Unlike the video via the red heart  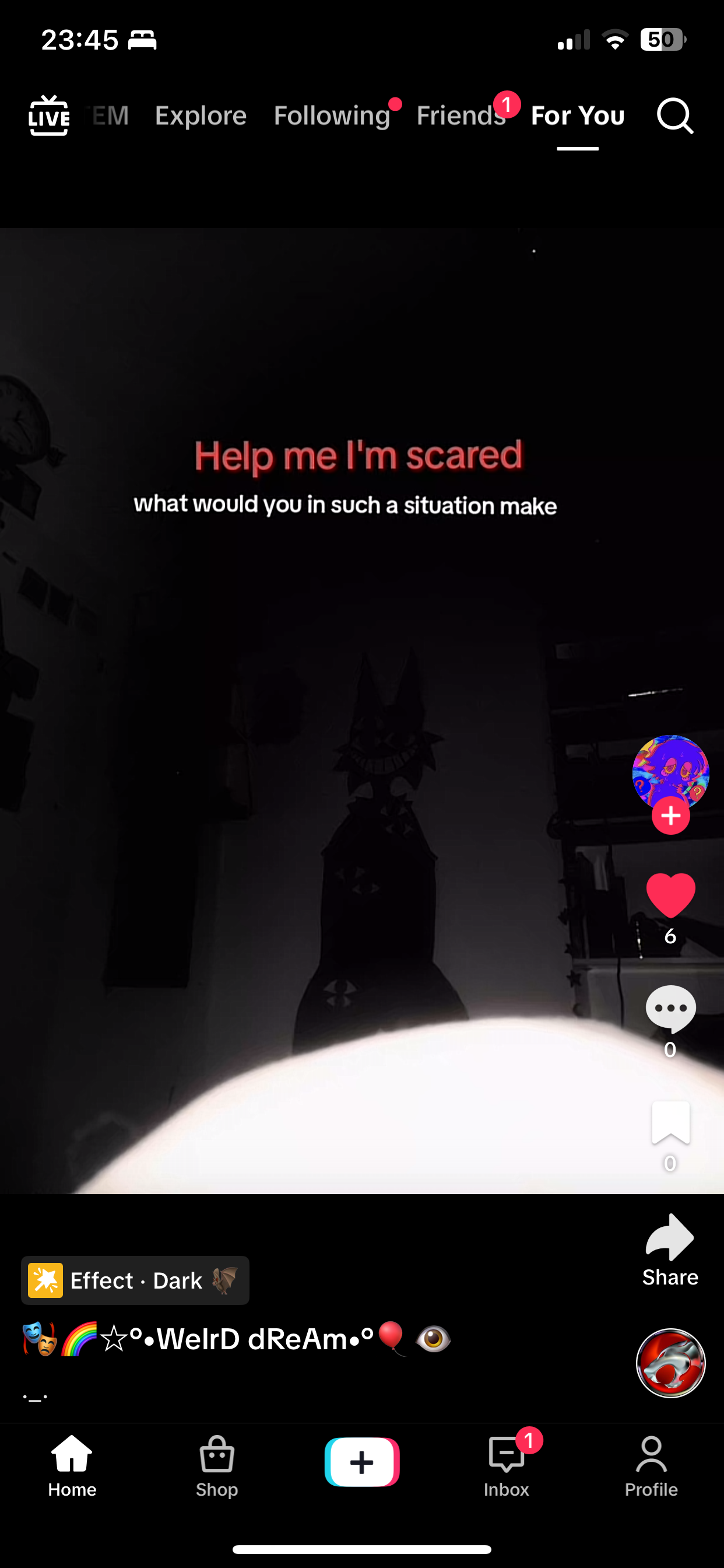670,895
